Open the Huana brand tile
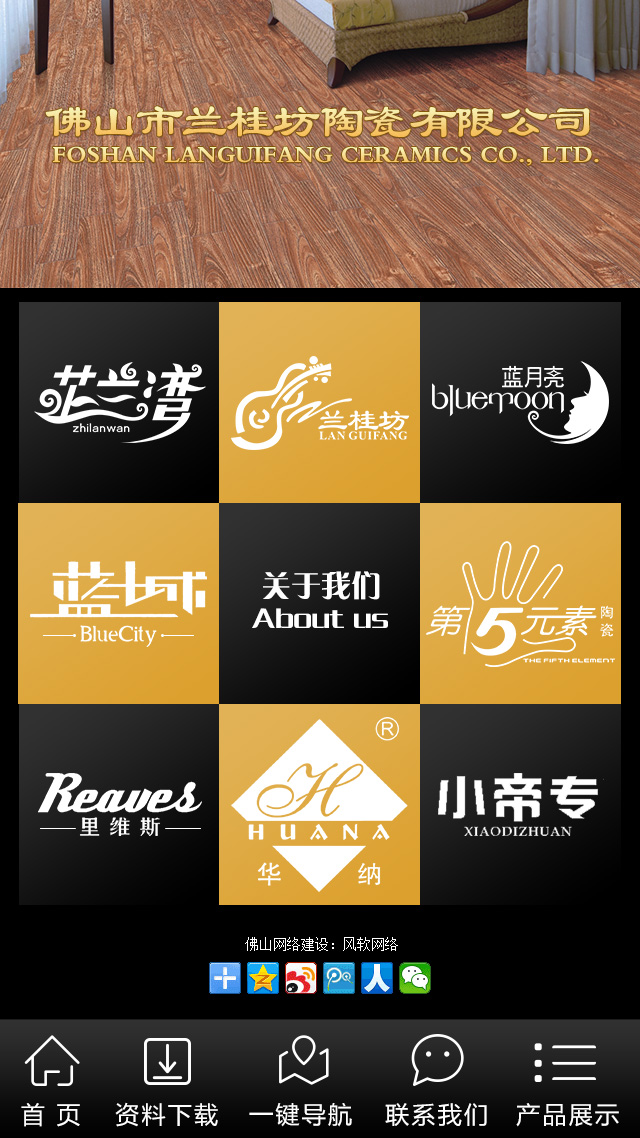Viewport: 640px width, 1138px height. (319, 804)
